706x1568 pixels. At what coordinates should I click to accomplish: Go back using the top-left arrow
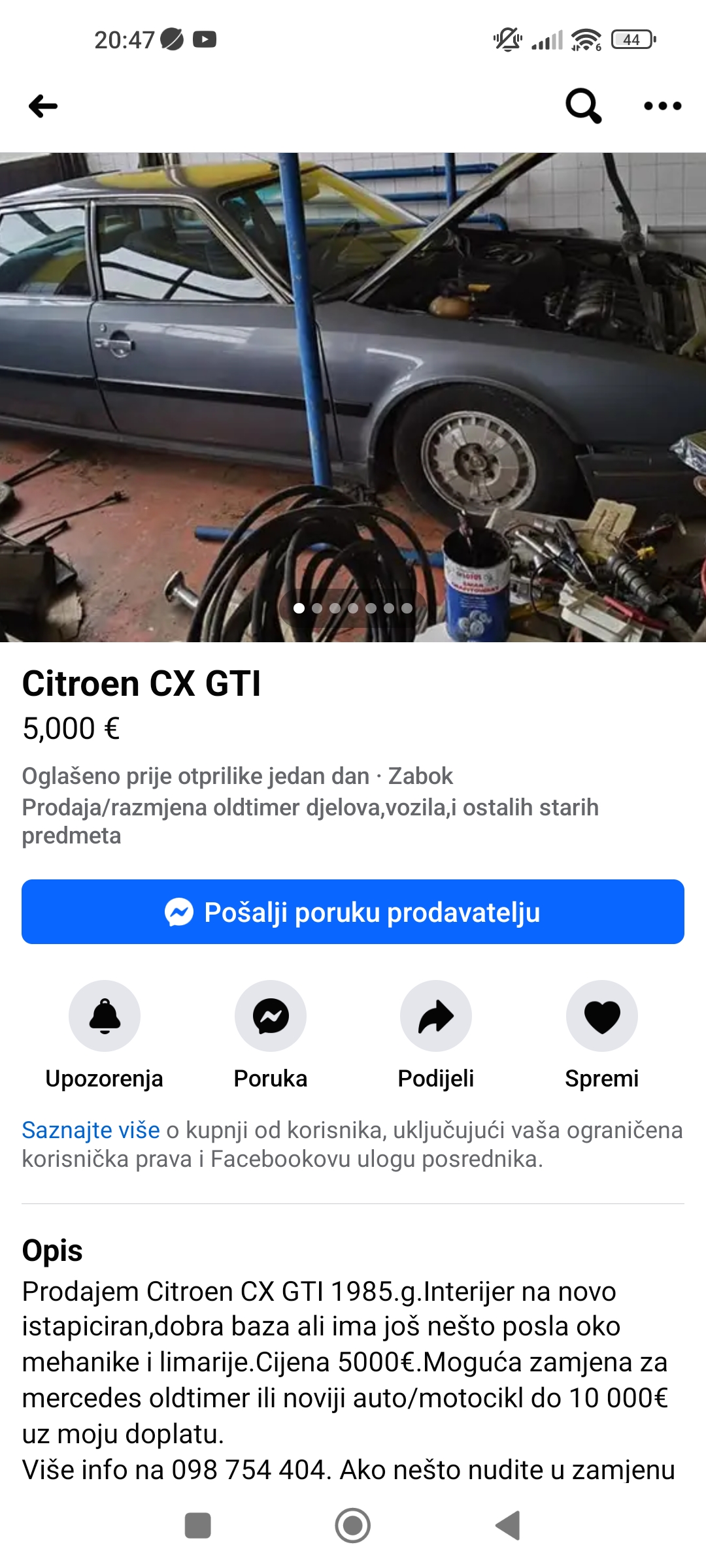tap(43, 106)
